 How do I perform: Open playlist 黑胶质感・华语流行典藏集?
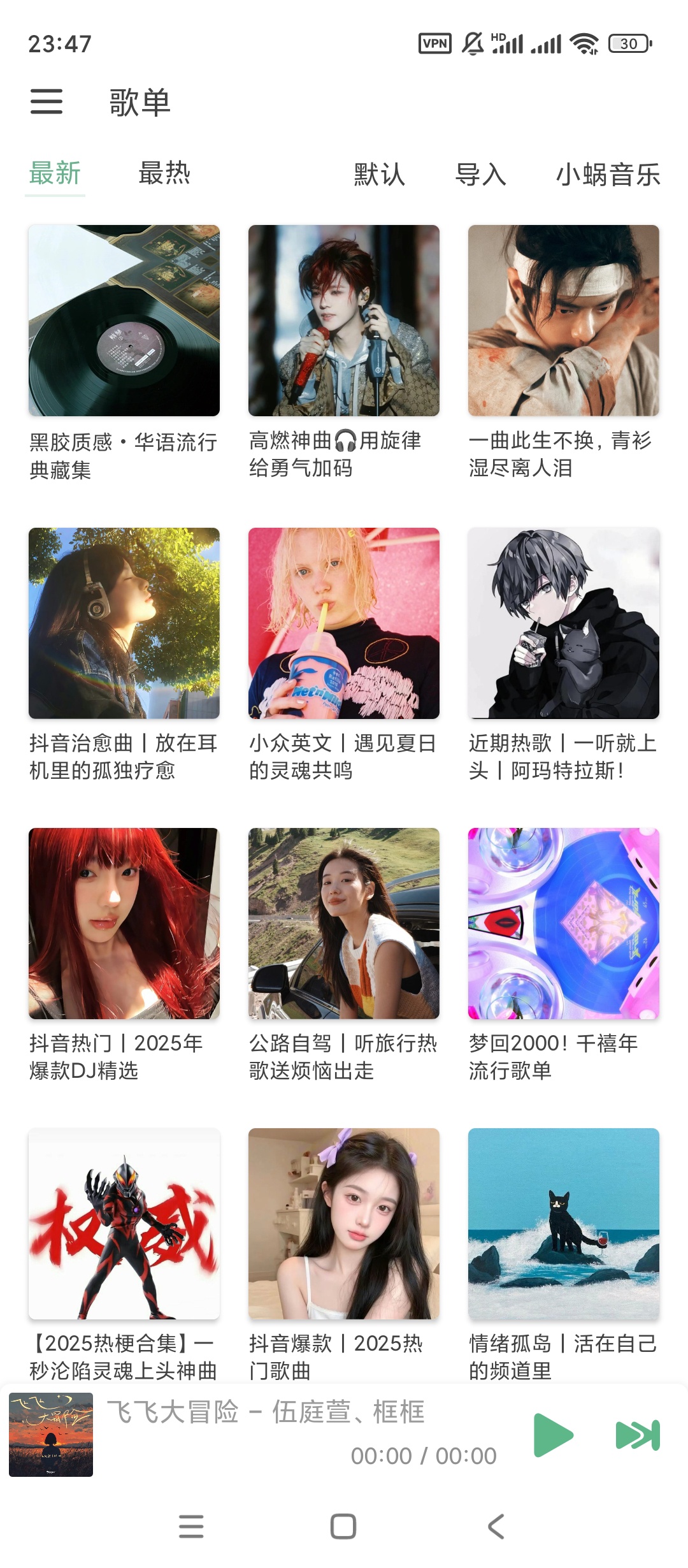124,321
